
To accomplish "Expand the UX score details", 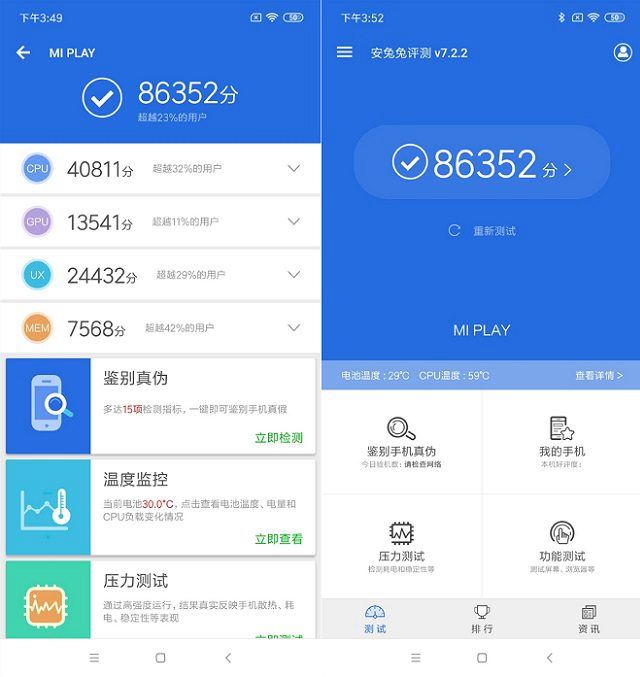I will point(293,275).
